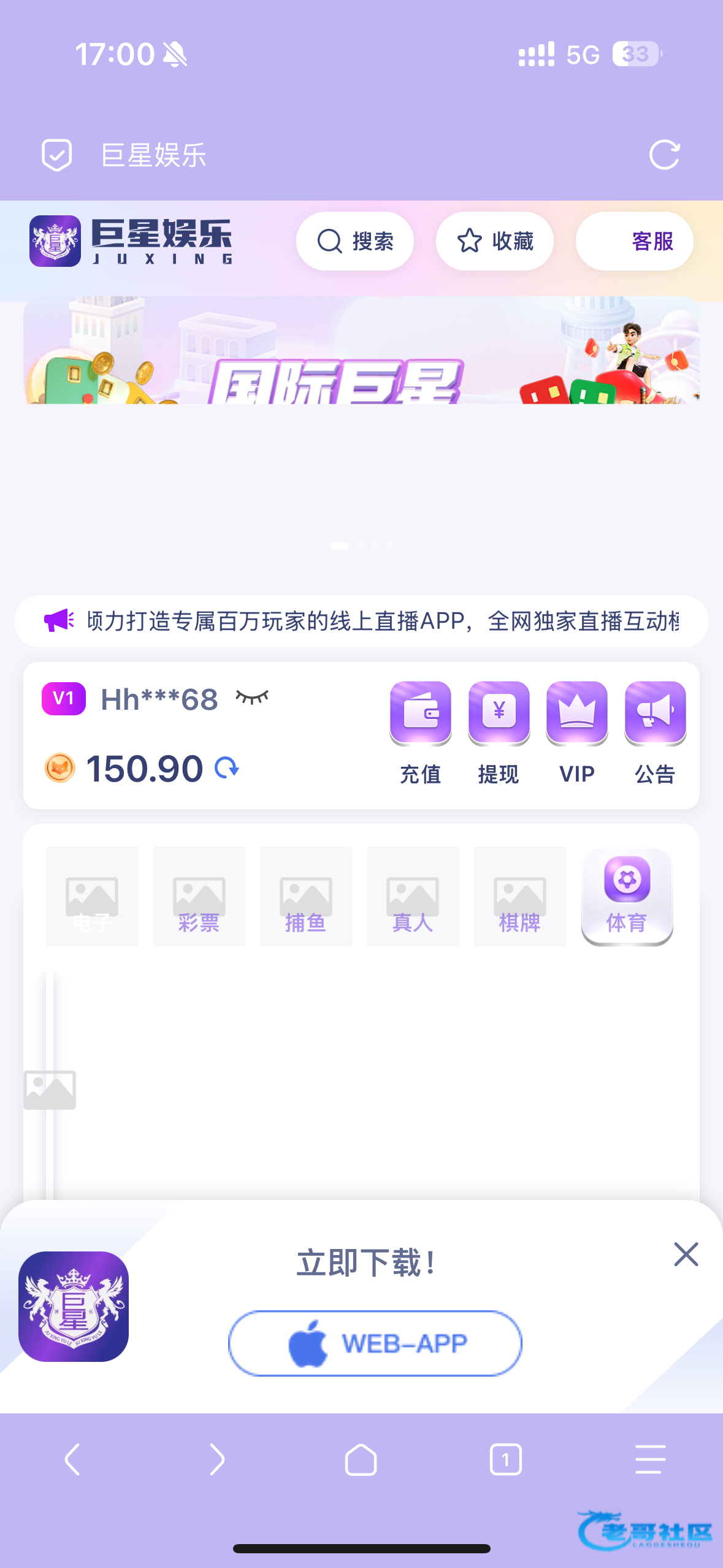This screenshot has width=723, height=1568.
Task: Switch to the 棋牌 card games category
Action: click(x=520, y=897)
